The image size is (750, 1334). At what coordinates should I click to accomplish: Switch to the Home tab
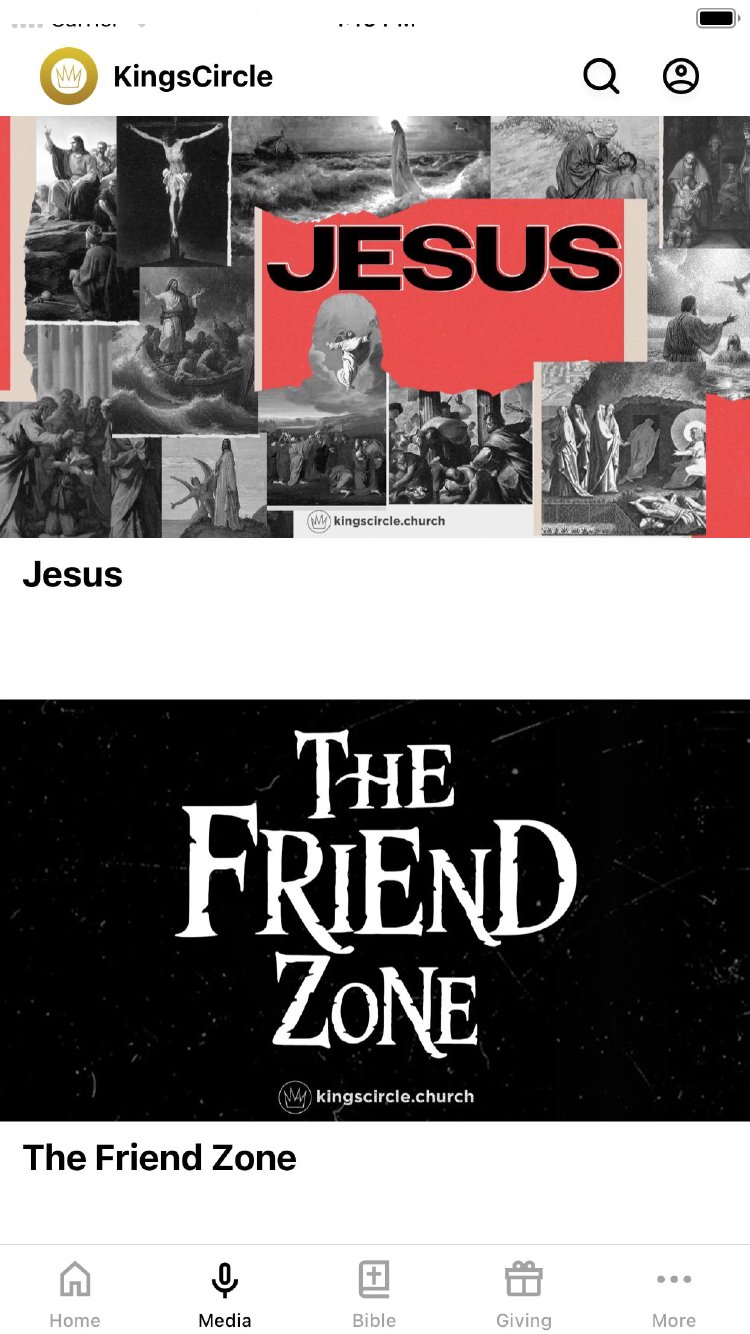(x=75, y=1294)
